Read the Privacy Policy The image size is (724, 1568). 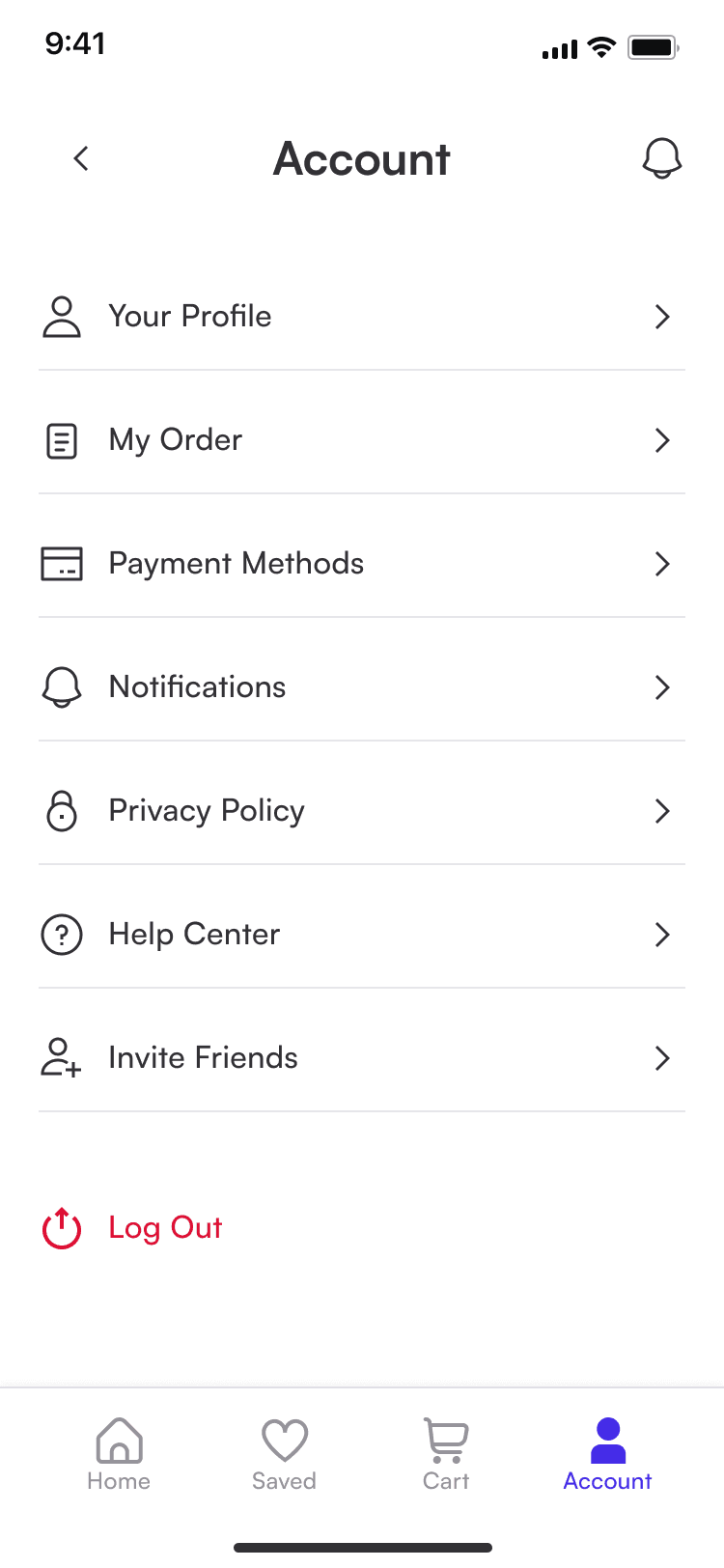[x=361, y=811]
